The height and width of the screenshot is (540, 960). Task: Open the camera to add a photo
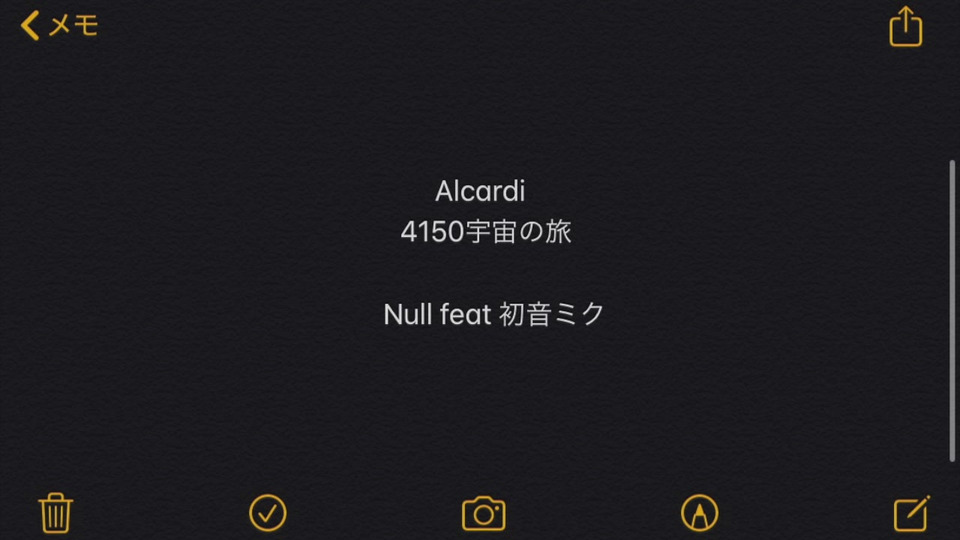[484, 514]
